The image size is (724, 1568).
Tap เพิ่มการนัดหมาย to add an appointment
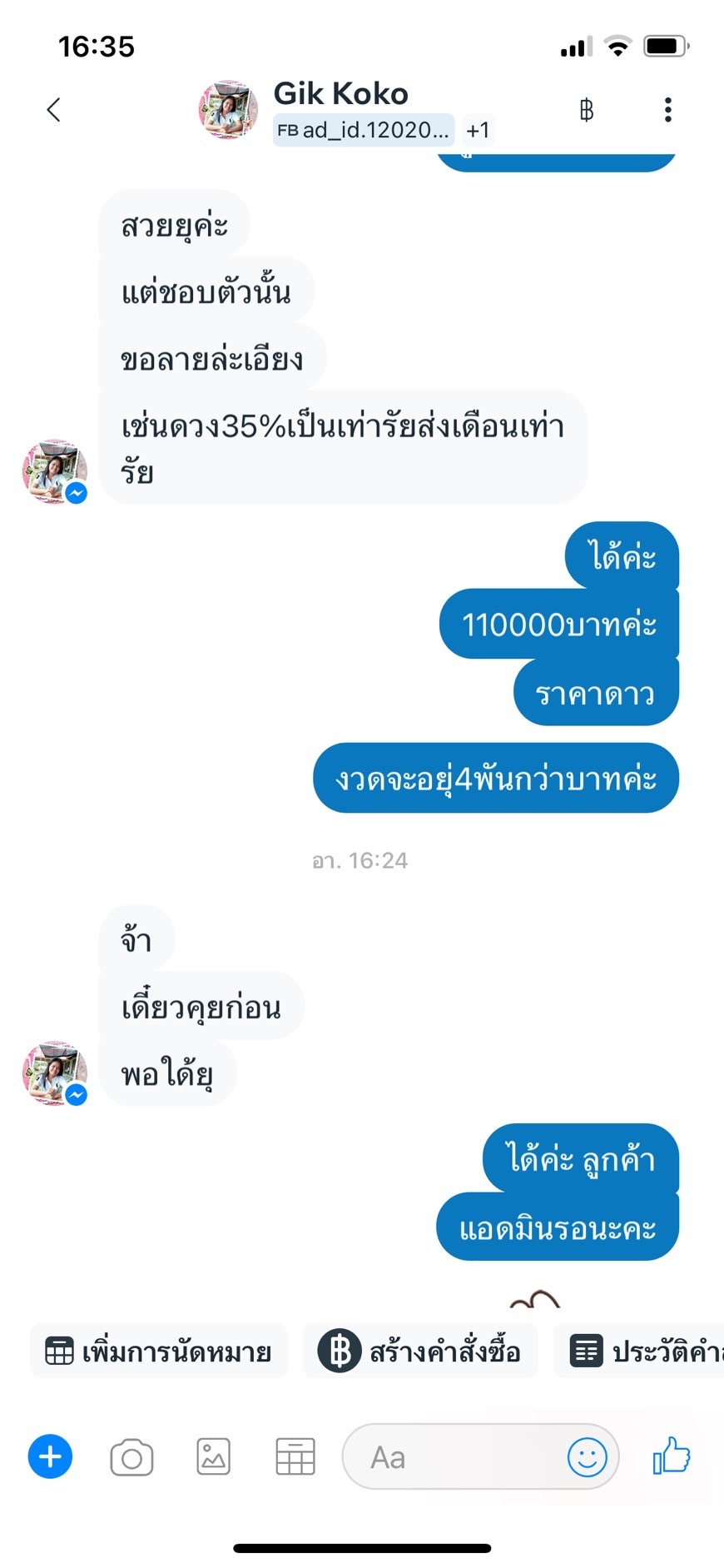159,1351
